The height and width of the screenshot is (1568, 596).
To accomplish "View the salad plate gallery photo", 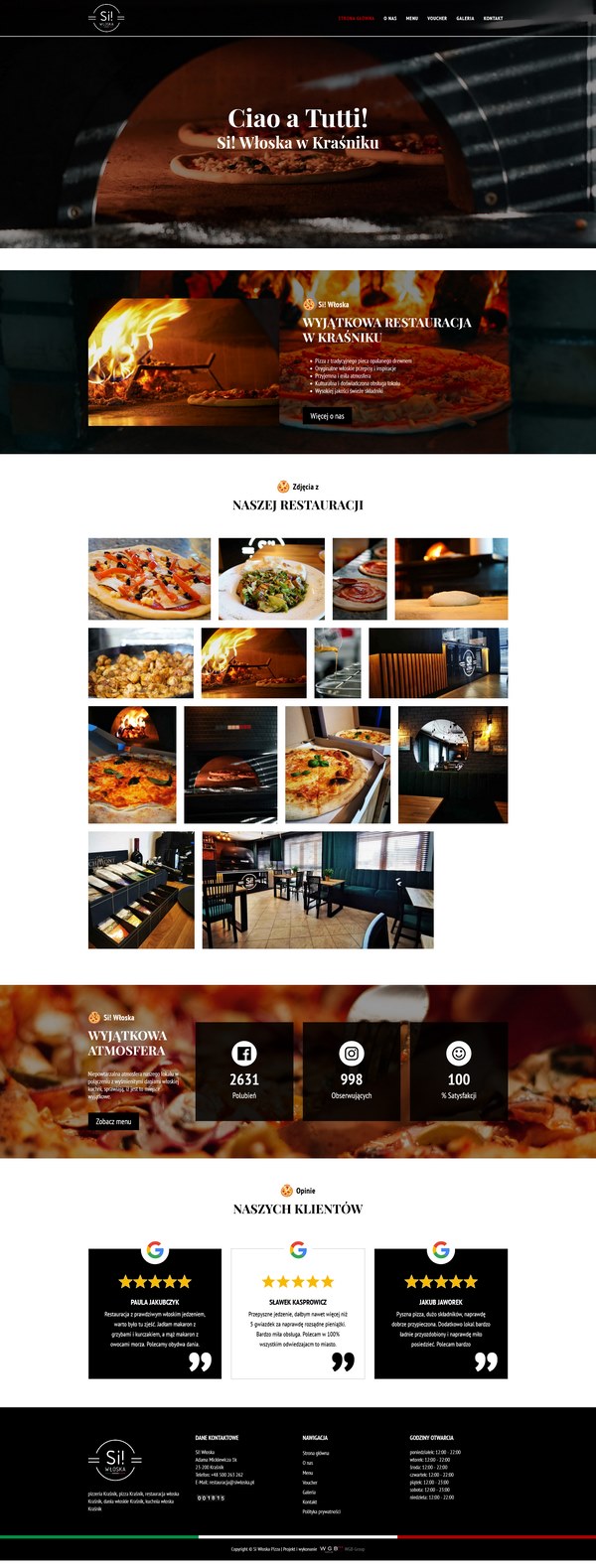I will click(271, 579).
